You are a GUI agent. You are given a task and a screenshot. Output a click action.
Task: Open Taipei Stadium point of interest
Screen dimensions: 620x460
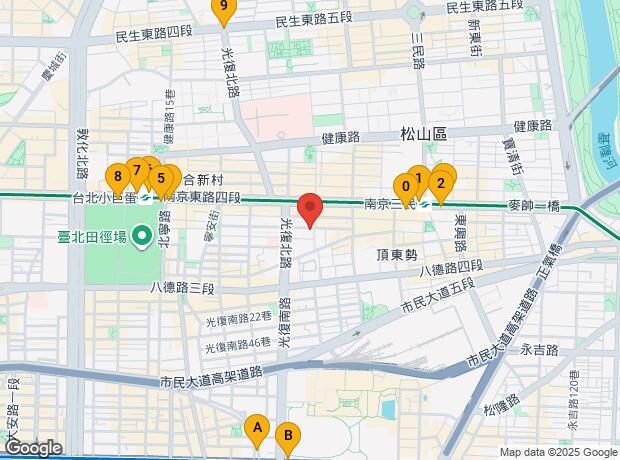[143, 237]
